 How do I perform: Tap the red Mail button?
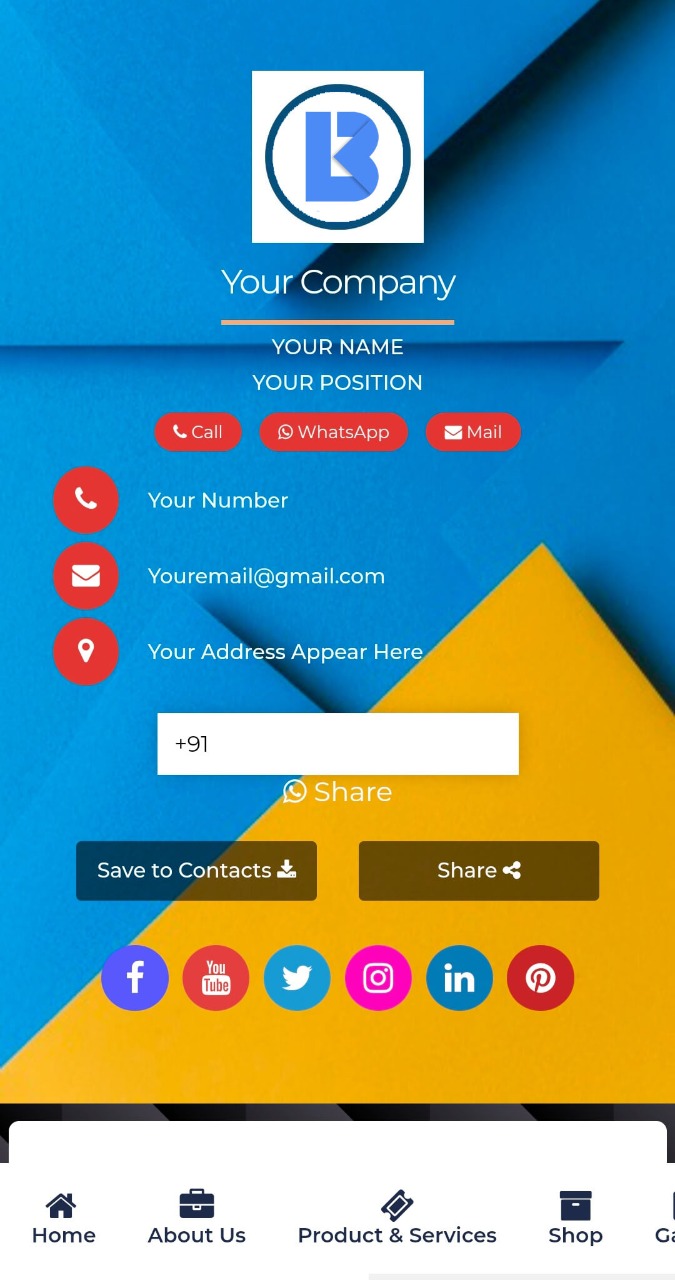(x=473, y=432)
